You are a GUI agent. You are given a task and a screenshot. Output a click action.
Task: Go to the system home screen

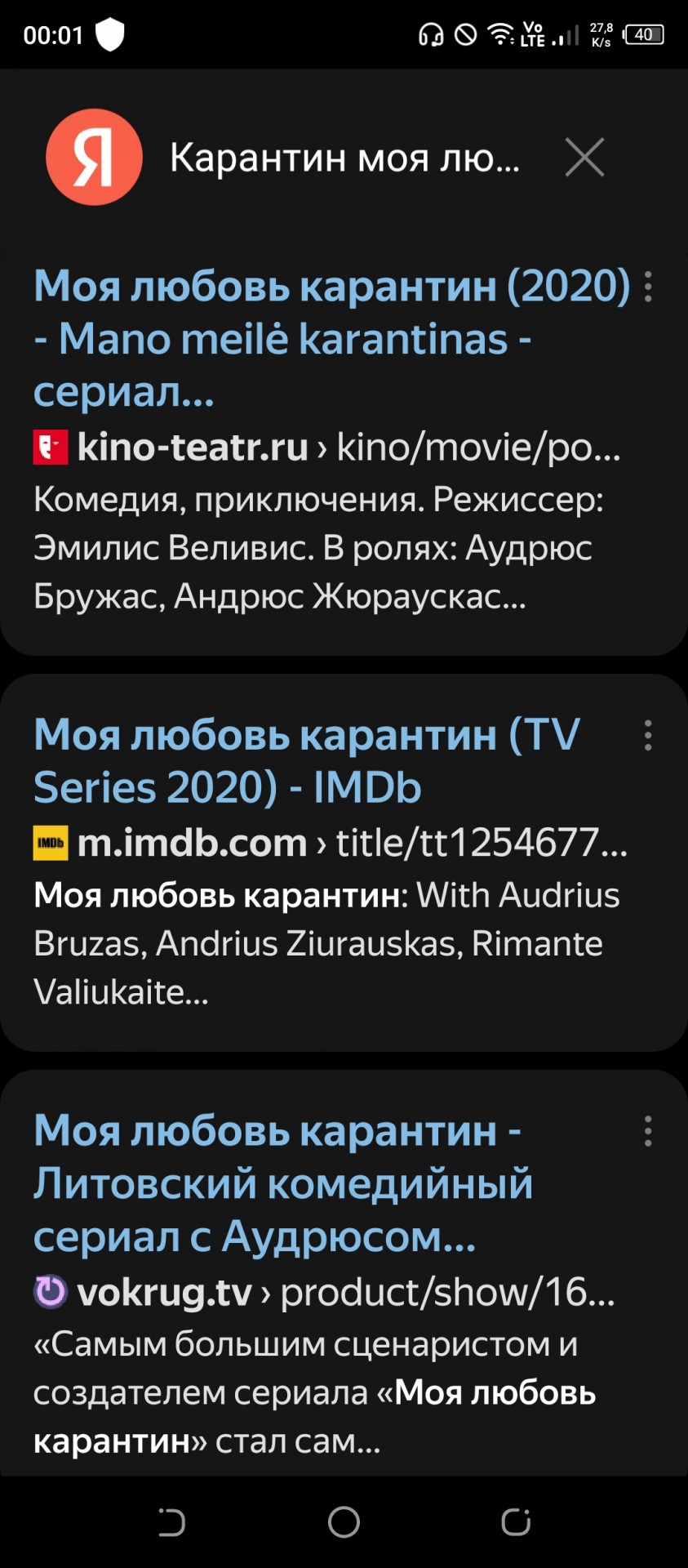(x=344, y=1522)
